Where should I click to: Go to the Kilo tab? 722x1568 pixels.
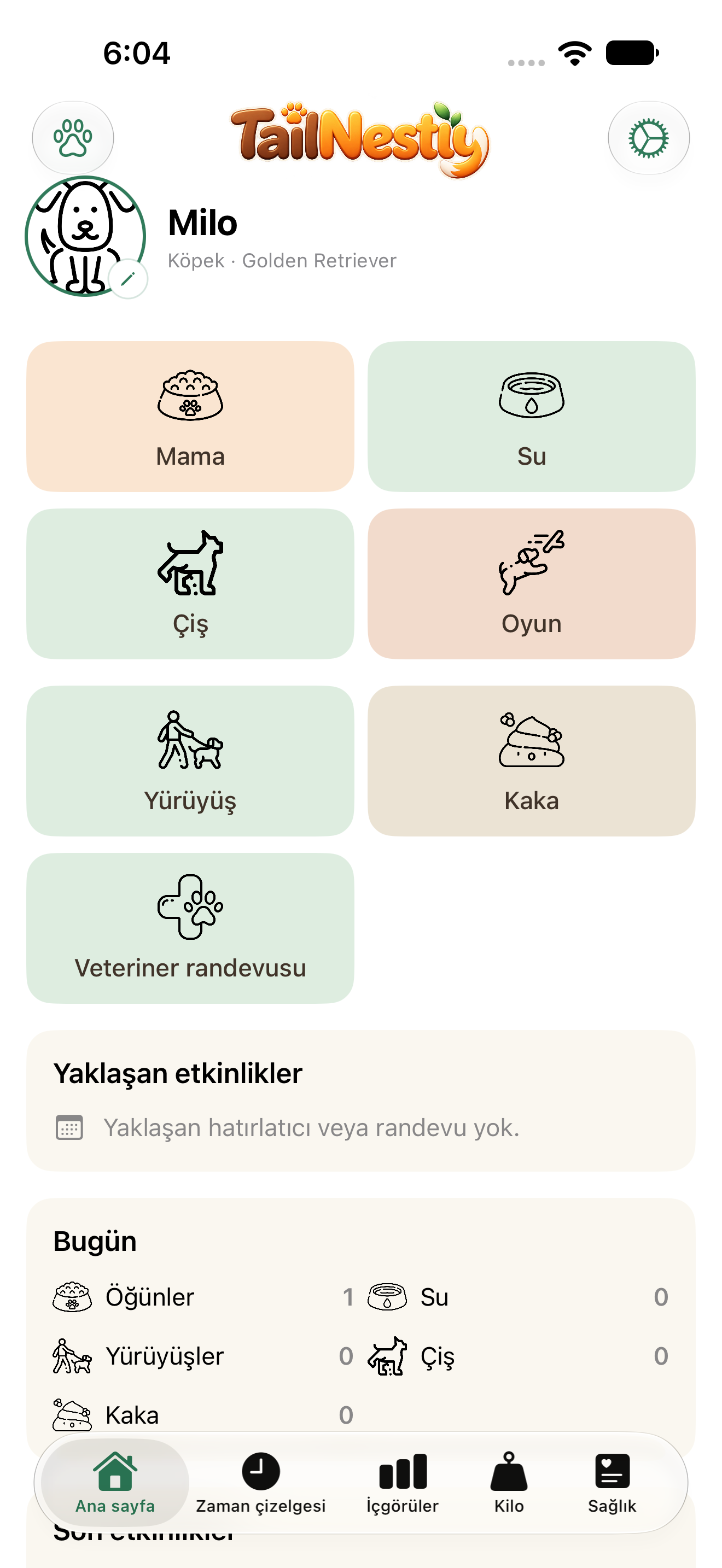[x=509, y=1483]
